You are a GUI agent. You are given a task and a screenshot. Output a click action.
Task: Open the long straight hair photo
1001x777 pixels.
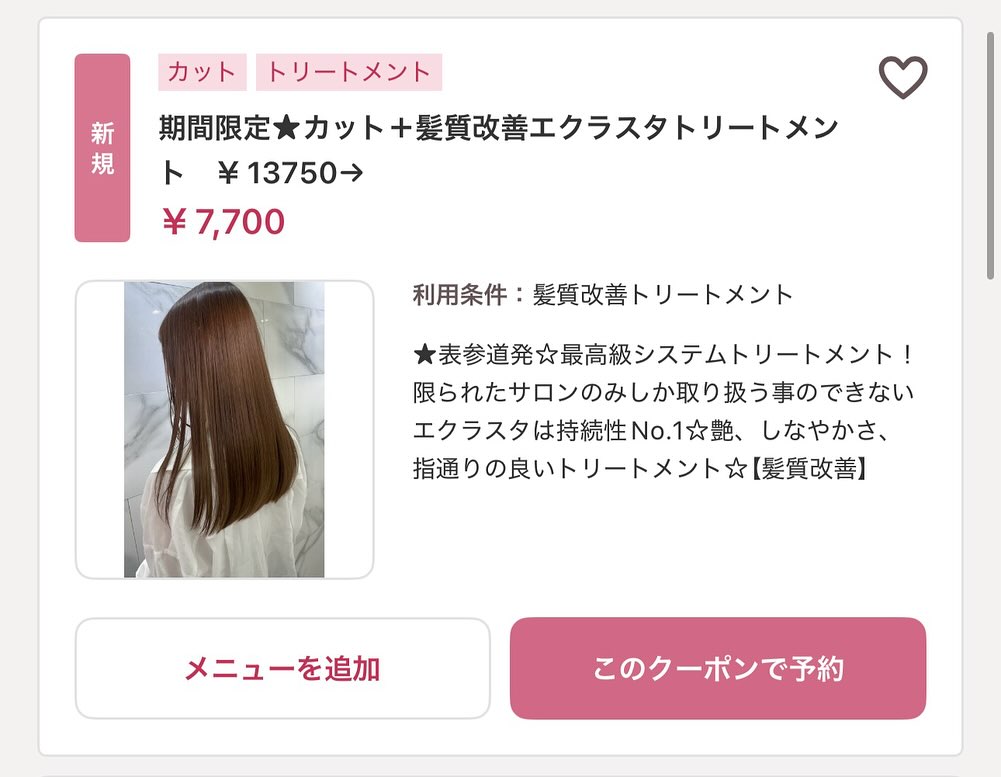(x=224, y=429)
